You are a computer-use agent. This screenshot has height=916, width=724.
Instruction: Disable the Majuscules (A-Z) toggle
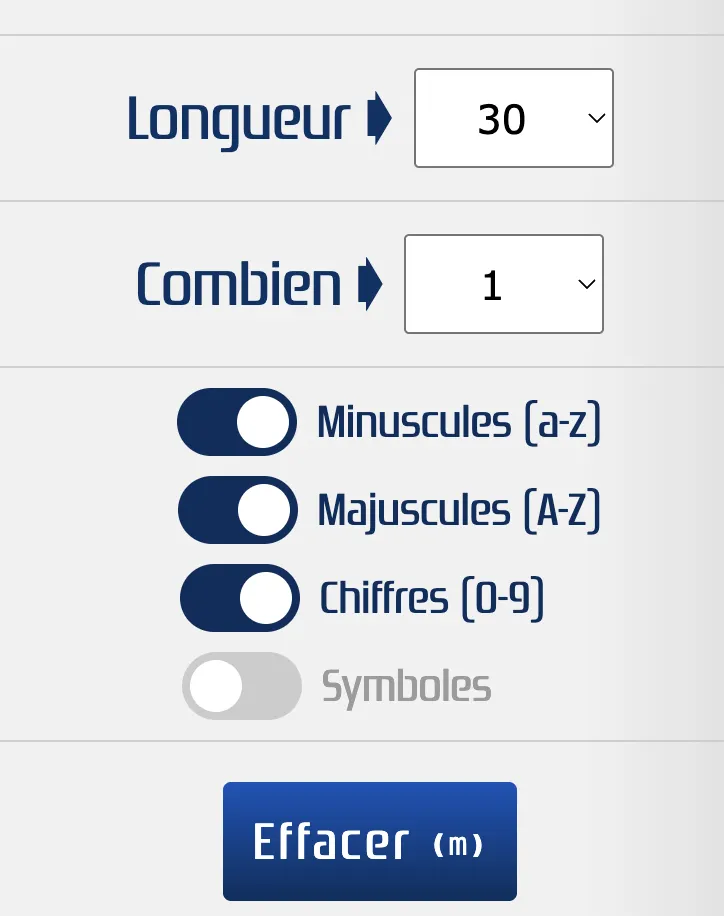coord(237,510)
